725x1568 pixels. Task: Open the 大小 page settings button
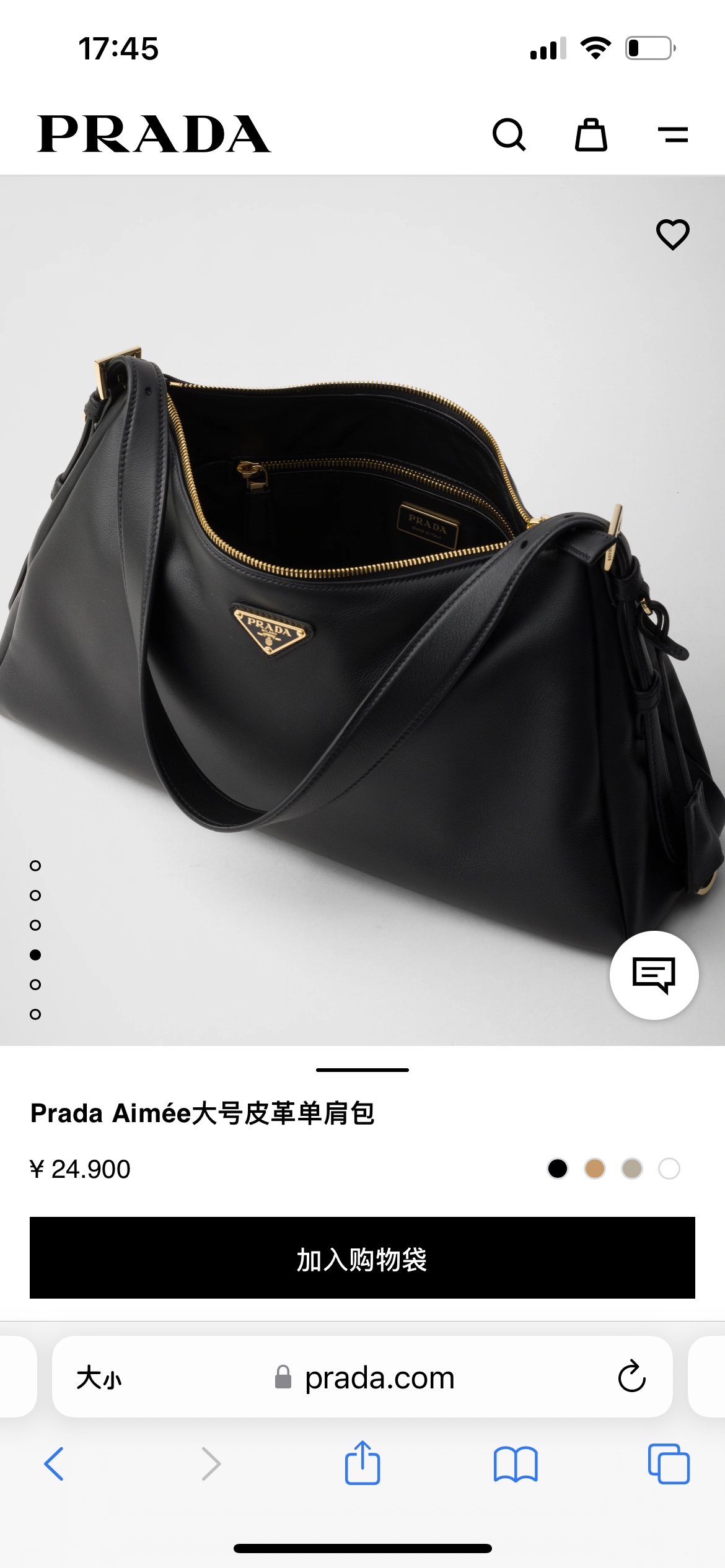[99, 1378]
